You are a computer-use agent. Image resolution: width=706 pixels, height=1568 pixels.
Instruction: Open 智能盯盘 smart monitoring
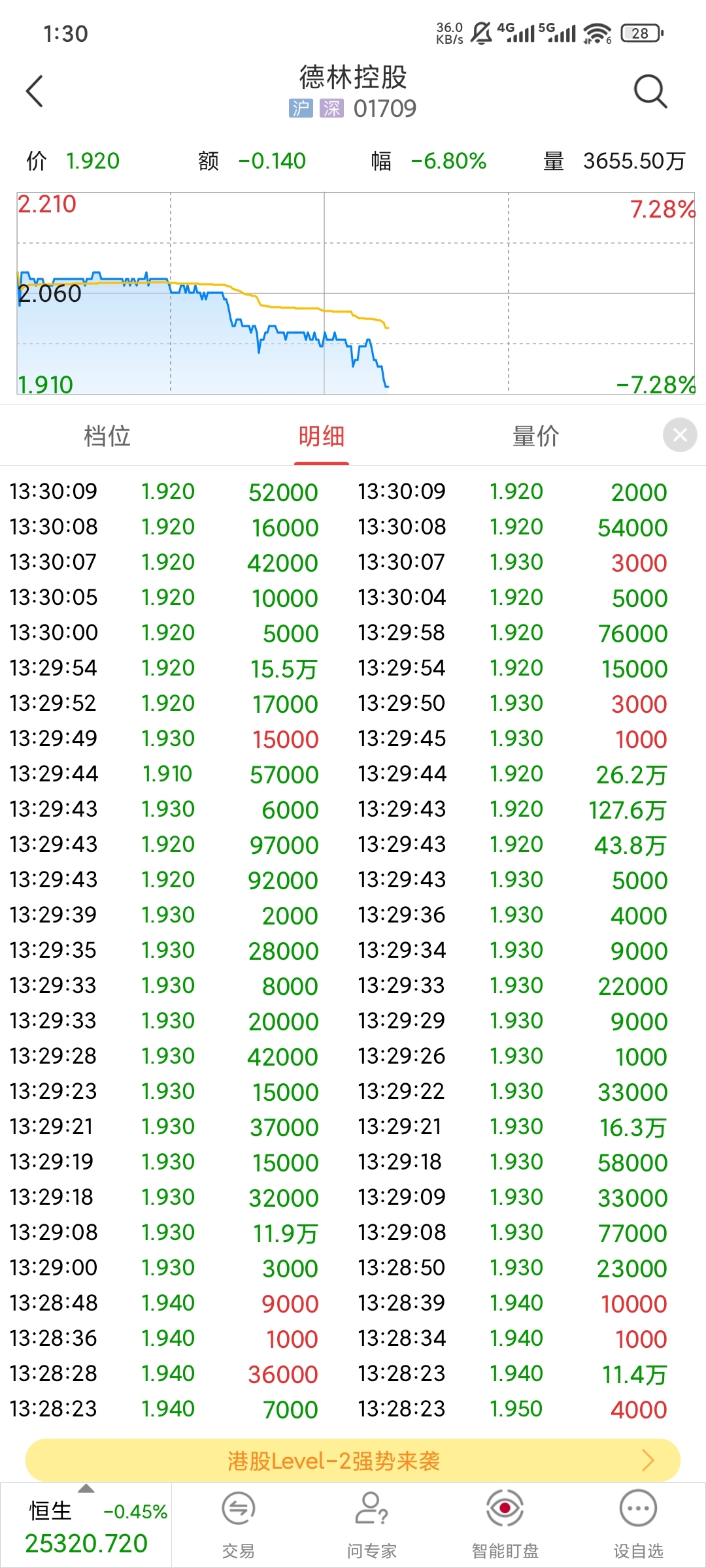click(505, 1525)
